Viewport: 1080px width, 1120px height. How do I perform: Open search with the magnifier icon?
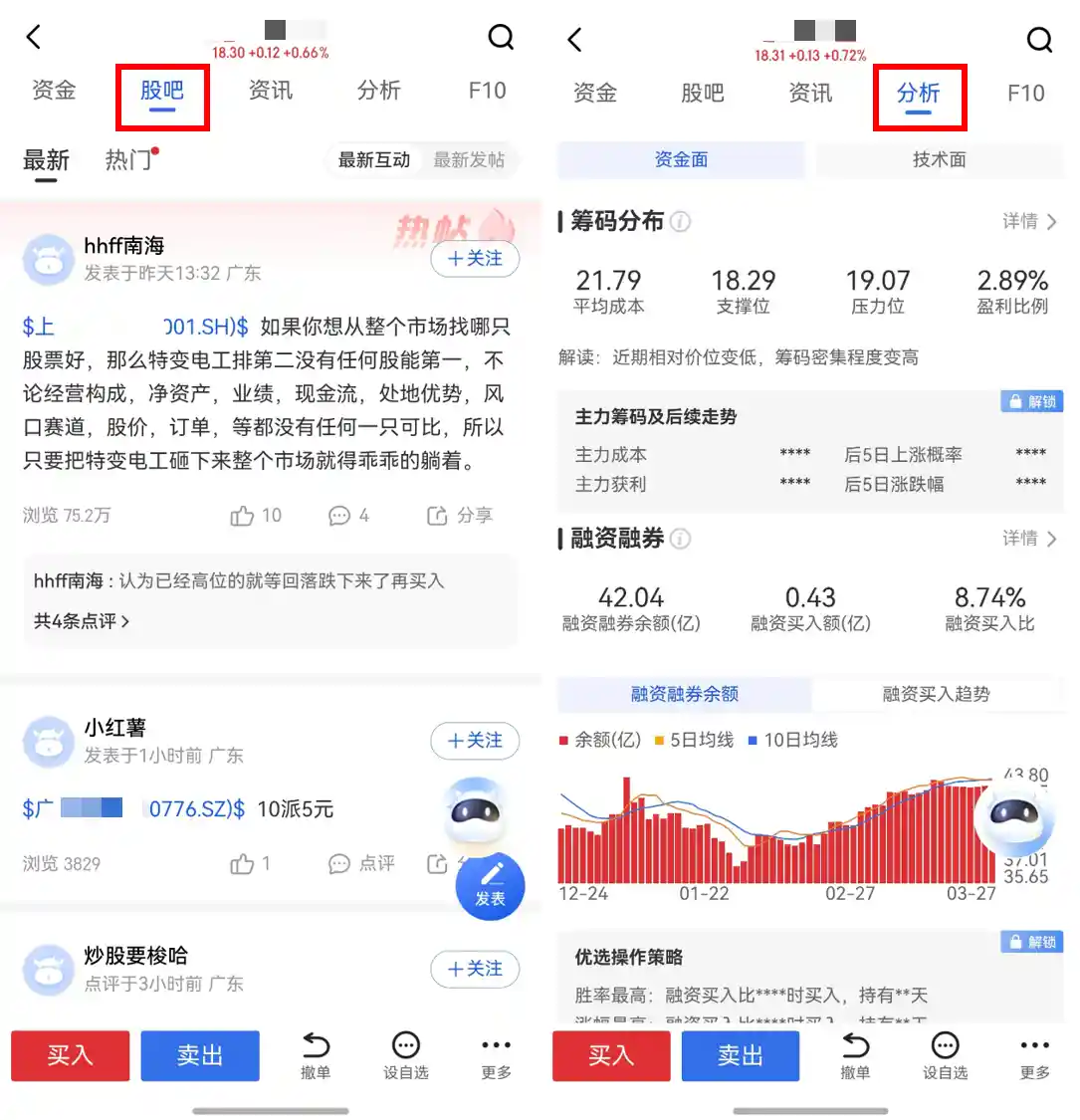click(501, 37)
